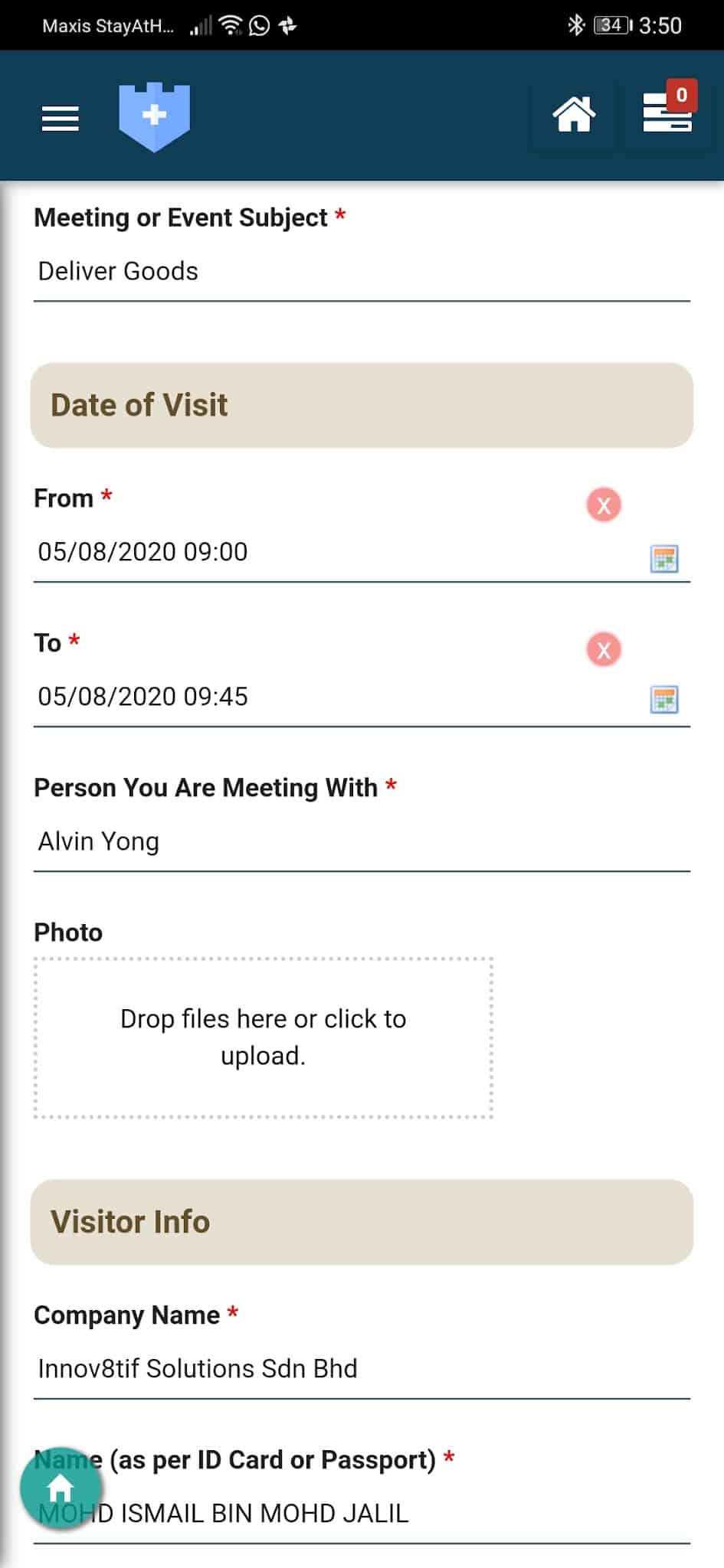Screen dimensions: 724x1568
Task: Open the list icon with red badge
Action: (x=667, y=115)
